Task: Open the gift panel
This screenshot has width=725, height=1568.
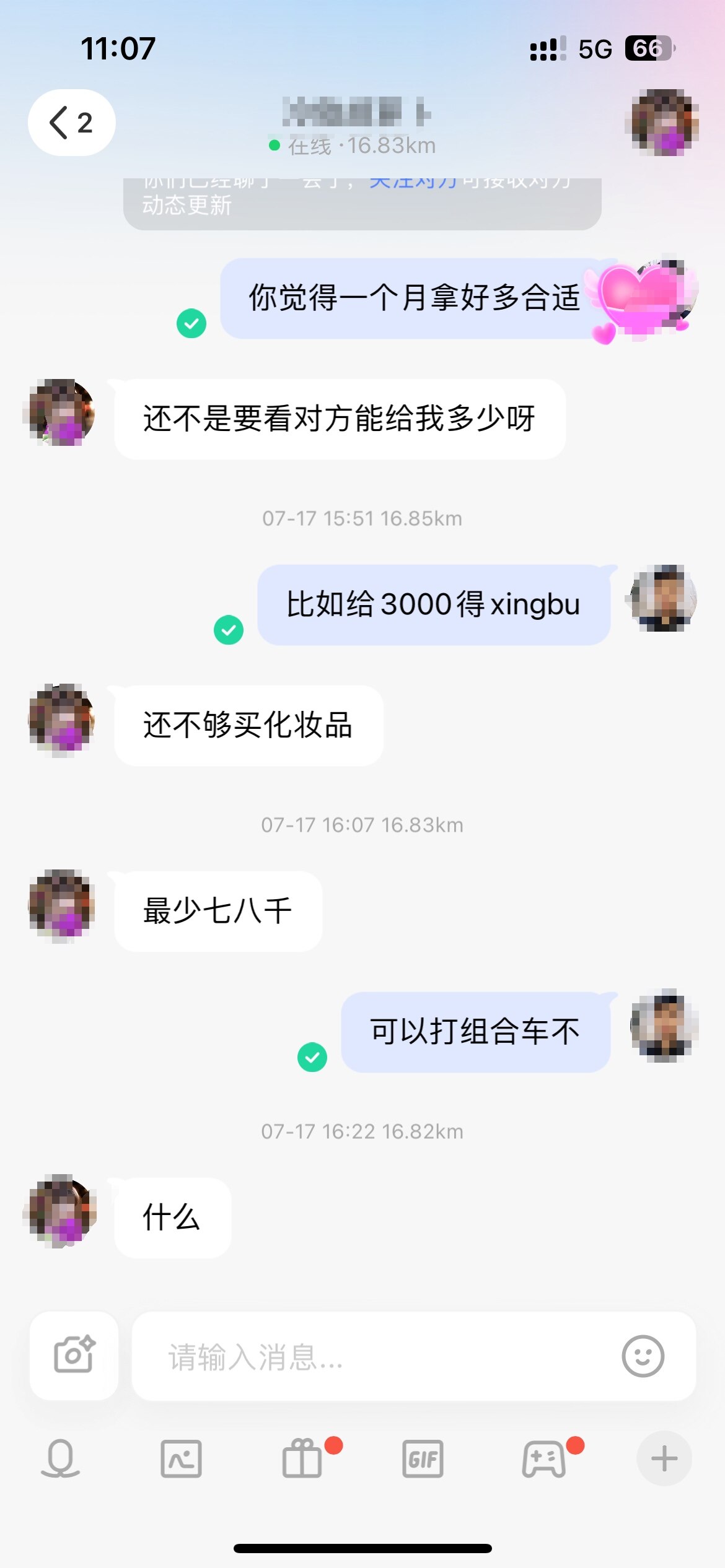Action: coord(302,1458)
